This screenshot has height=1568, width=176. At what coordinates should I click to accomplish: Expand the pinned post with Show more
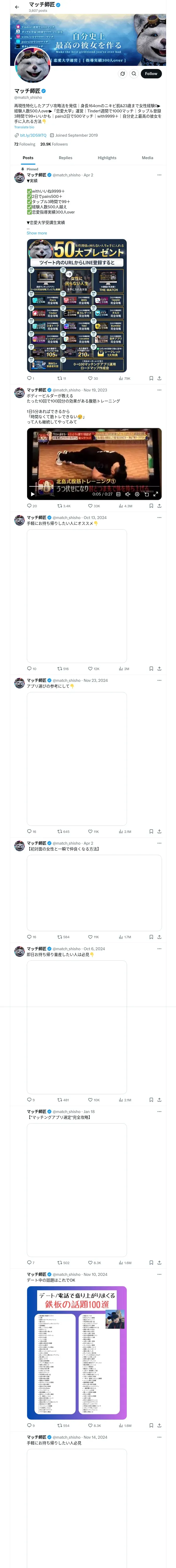click(x=37, y=233)
